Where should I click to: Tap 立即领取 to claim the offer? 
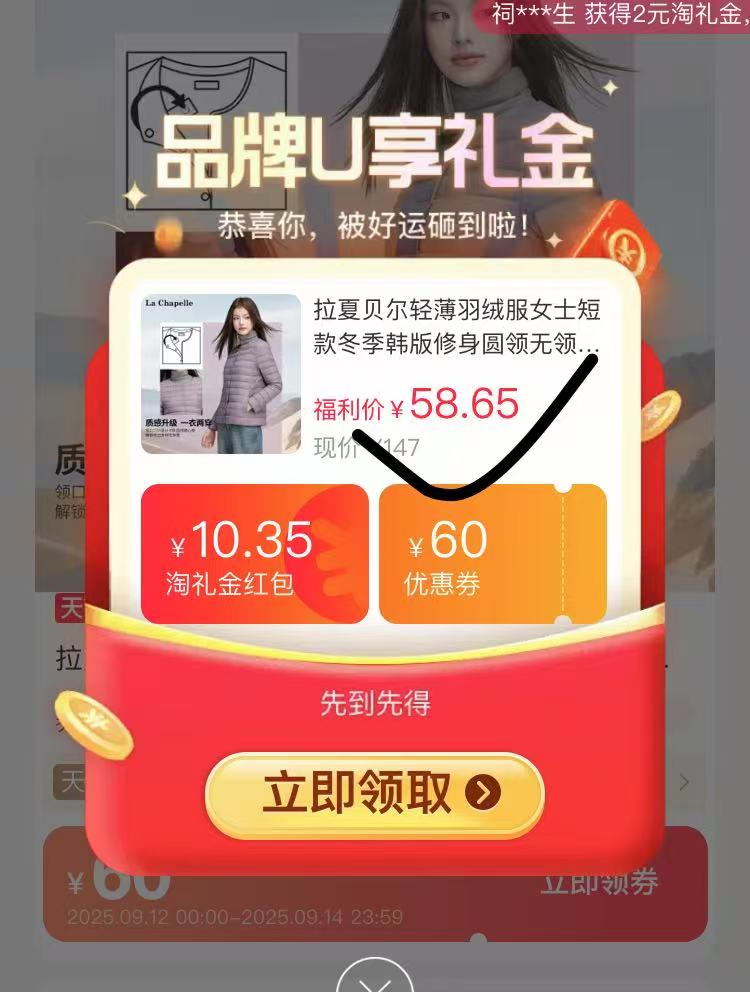coord(375,792)
